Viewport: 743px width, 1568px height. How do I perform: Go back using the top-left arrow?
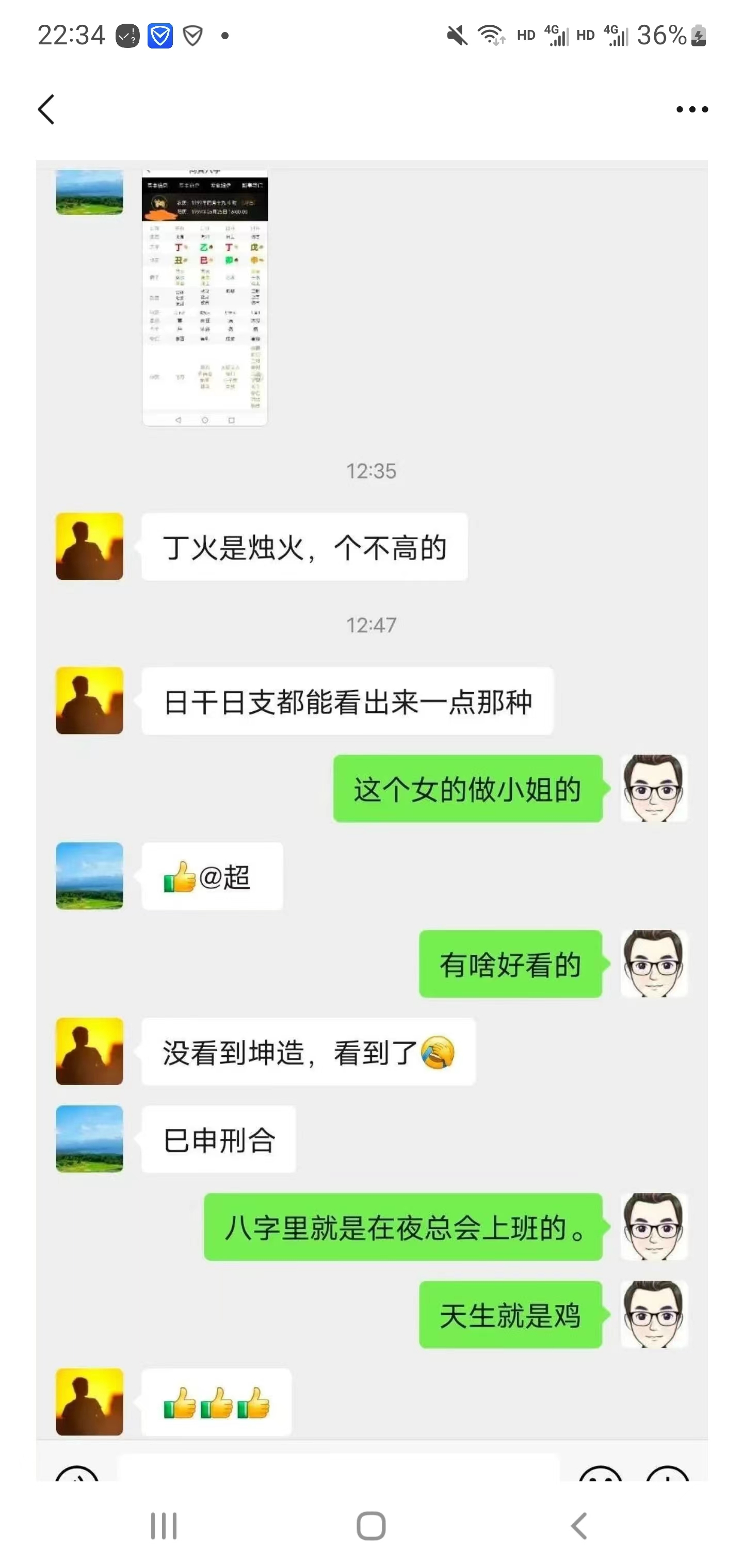click(x=46, y=109)
